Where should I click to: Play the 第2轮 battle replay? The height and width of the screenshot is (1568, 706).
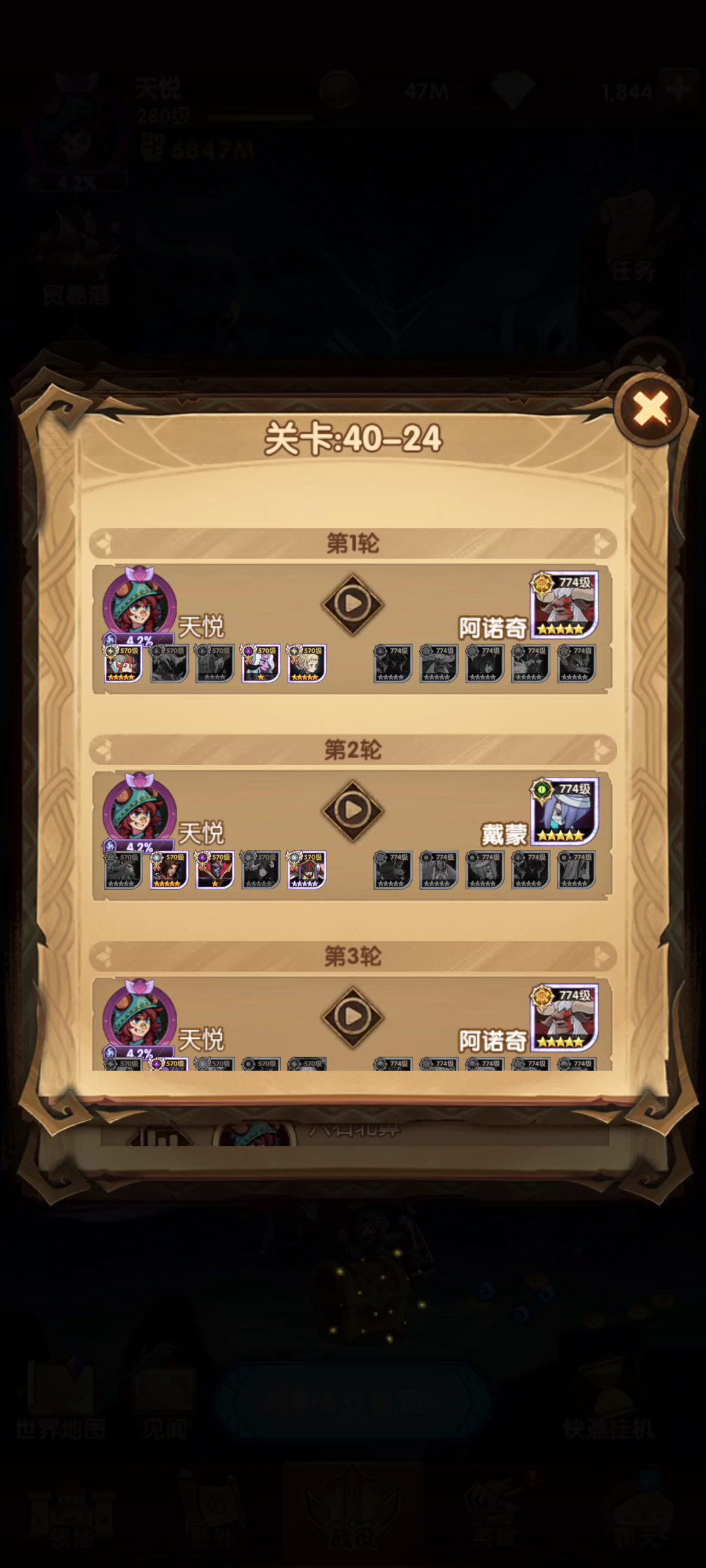pos(352,811)
